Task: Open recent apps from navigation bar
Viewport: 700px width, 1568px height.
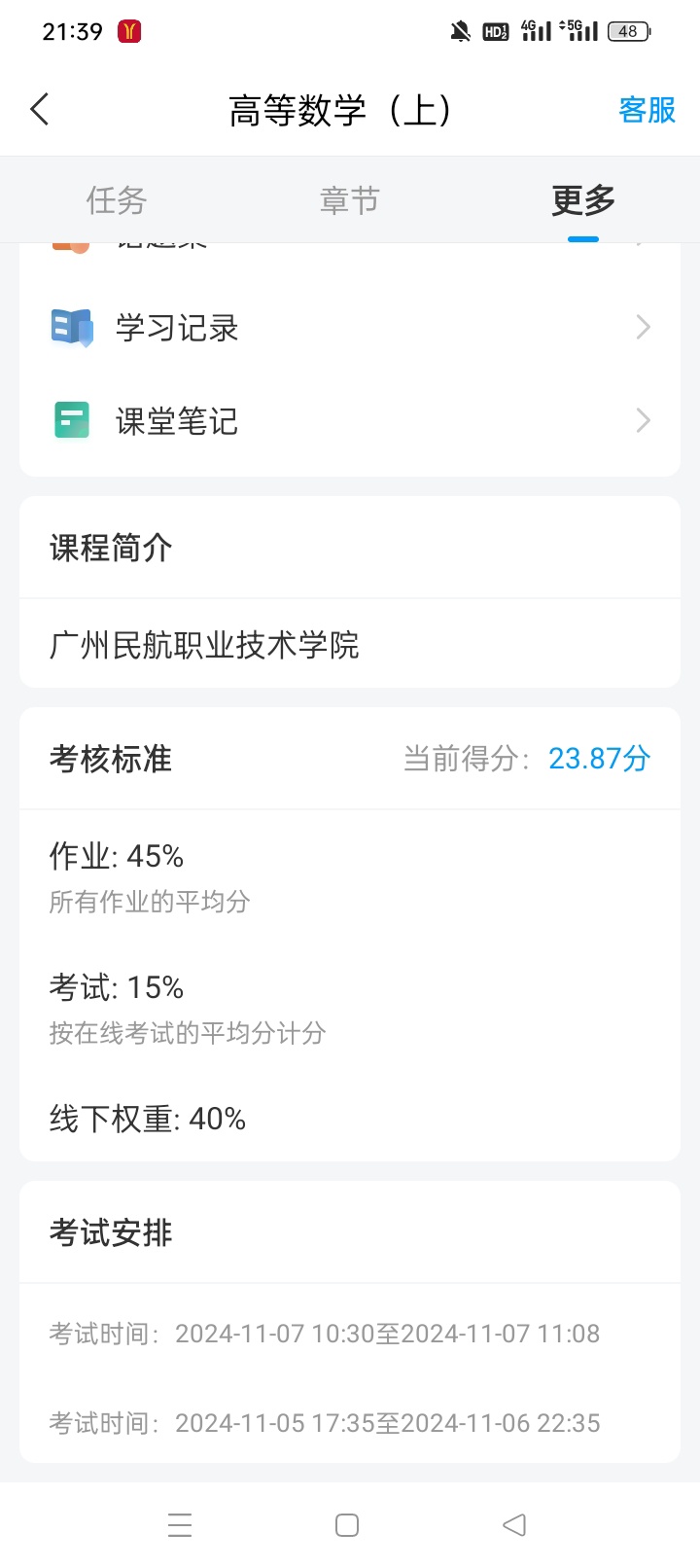Action: pos(180,1524)
